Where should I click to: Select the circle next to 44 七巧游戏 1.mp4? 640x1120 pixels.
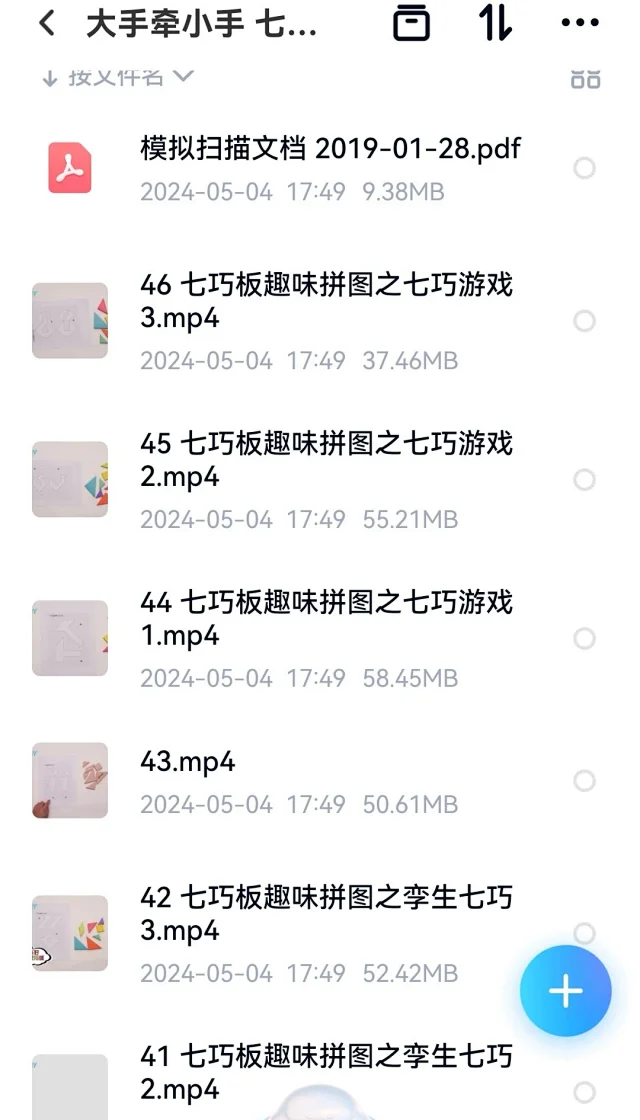pos(584,638)
